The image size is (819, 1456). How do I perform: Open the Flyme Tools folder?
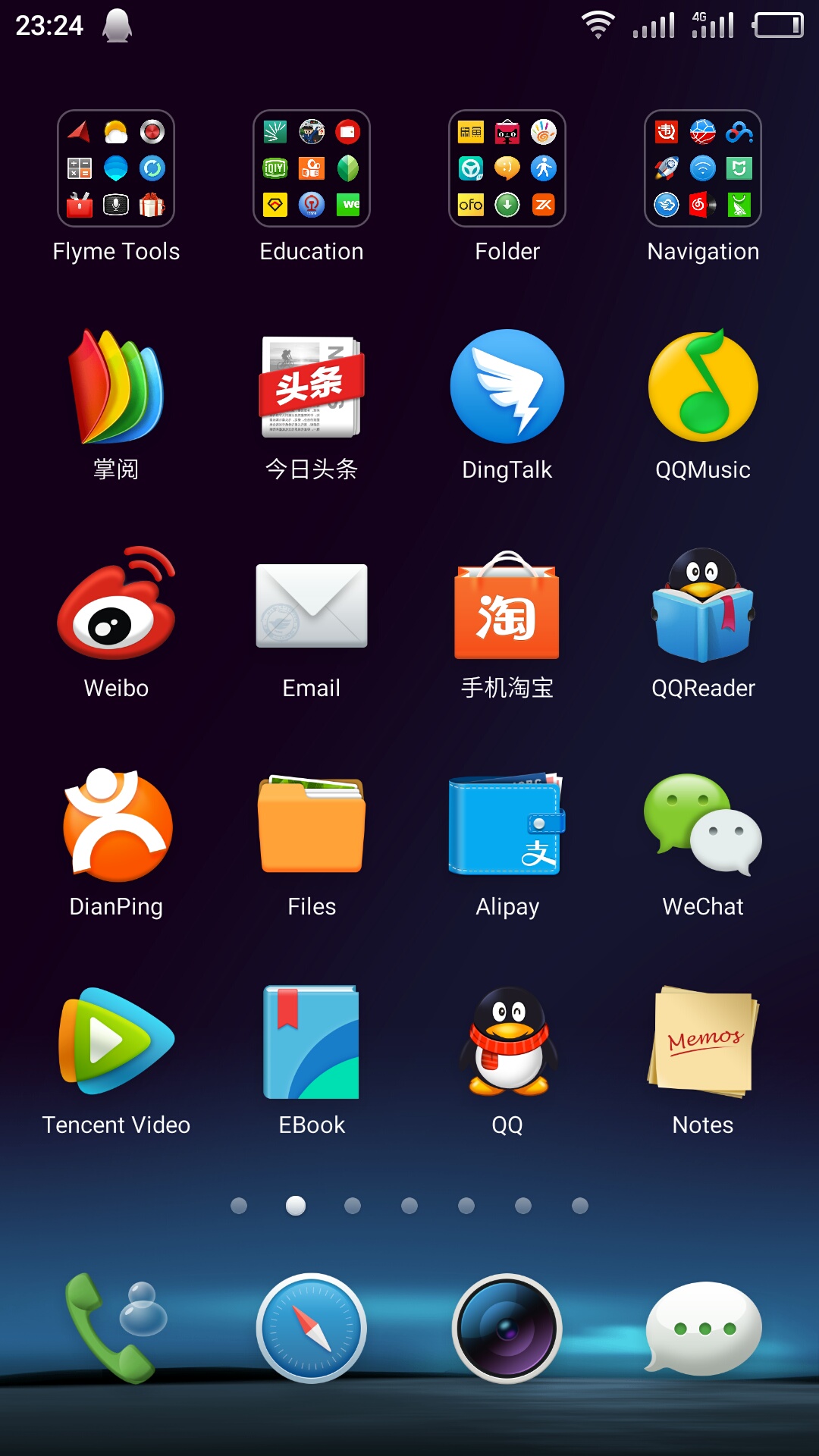[116, 168]
